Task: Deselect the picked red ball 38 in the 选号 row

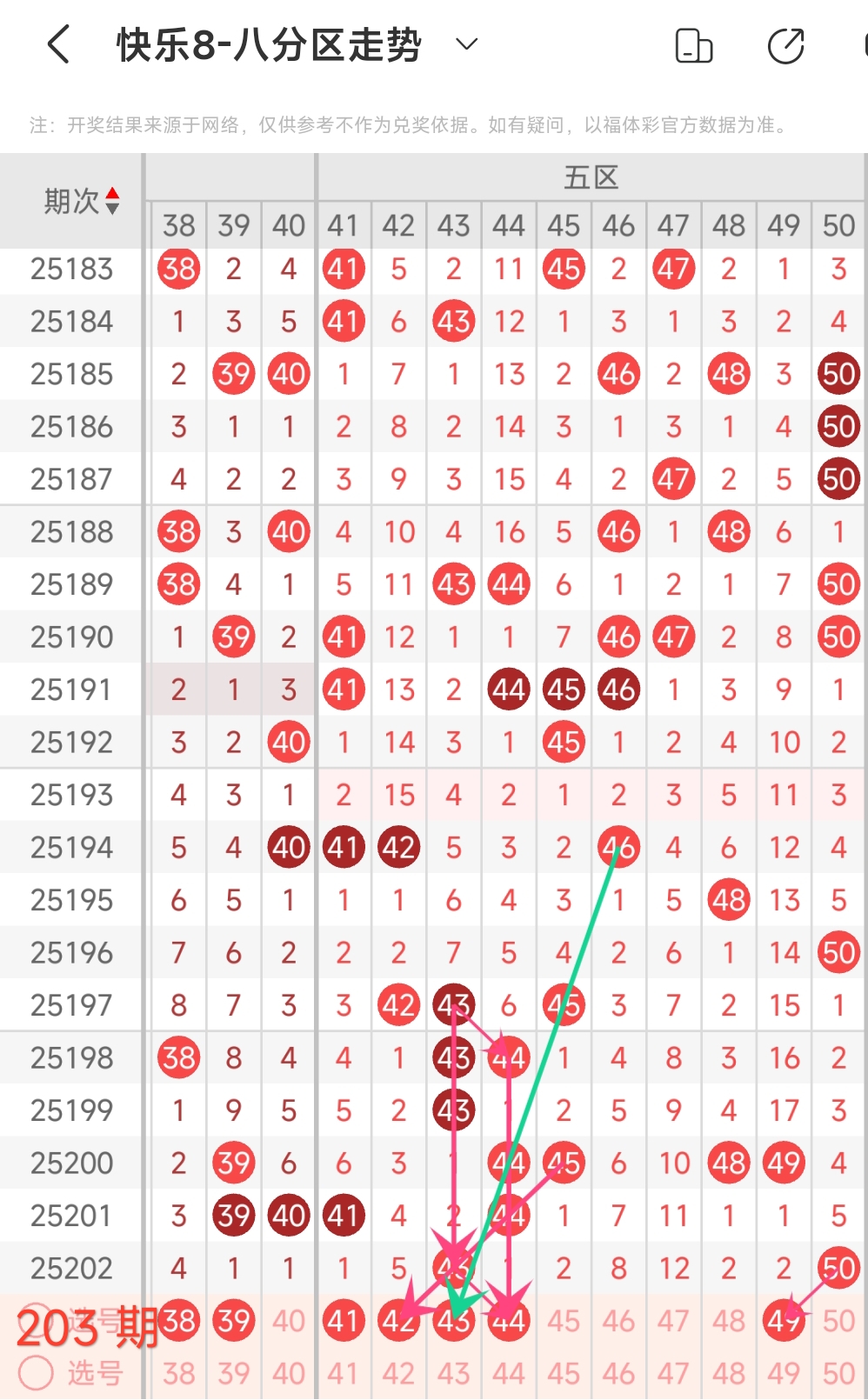Action: coord(179,1320)
